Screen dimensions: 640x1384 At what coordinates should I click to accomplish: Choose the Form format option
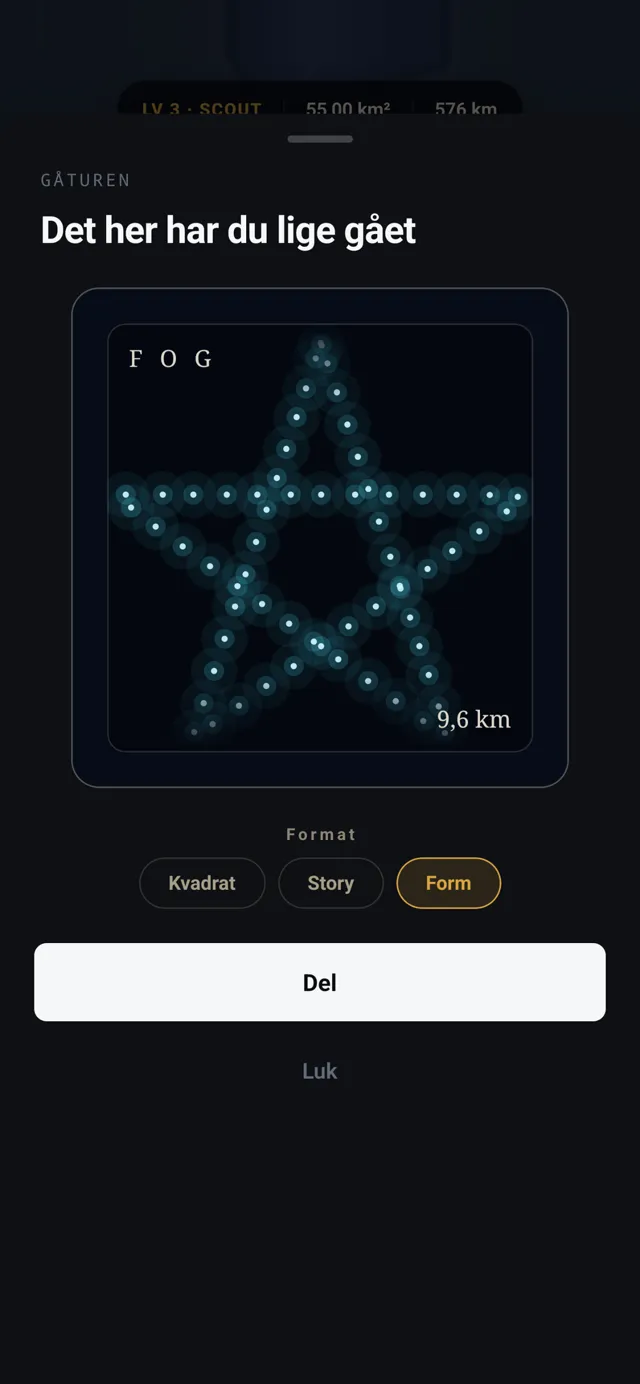tap(448, 883)
